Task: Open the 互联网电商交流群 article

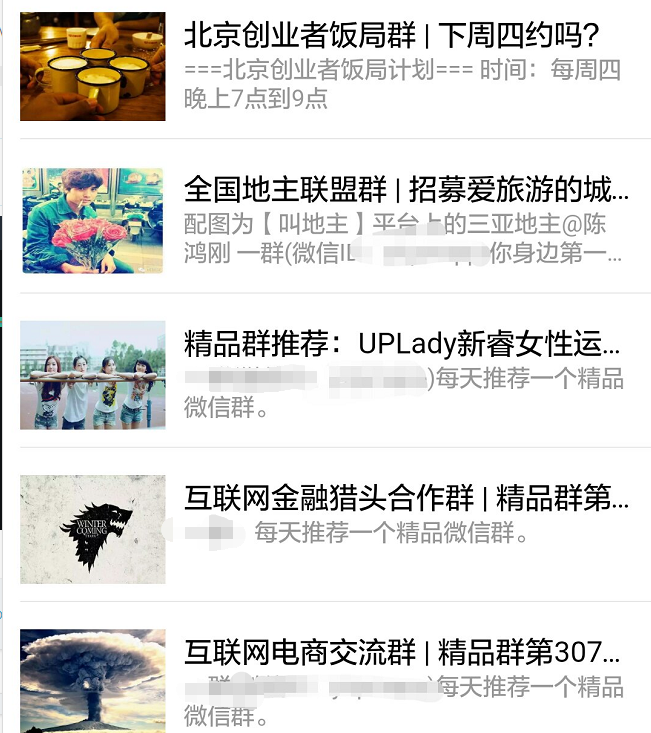Action: point(402,653)
